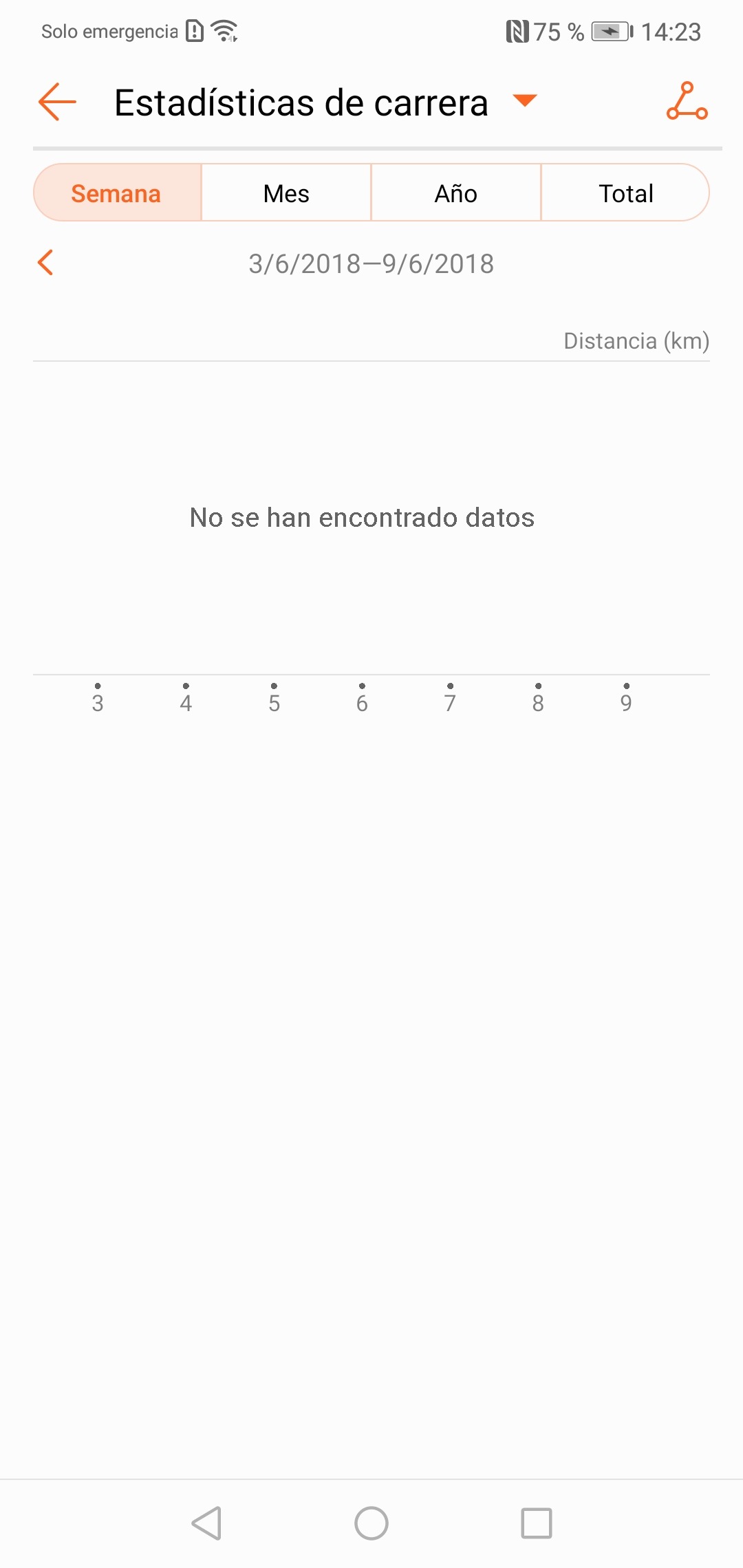743x1568 pixels.
Task: Go to the previous week
Action: point(45,263)
